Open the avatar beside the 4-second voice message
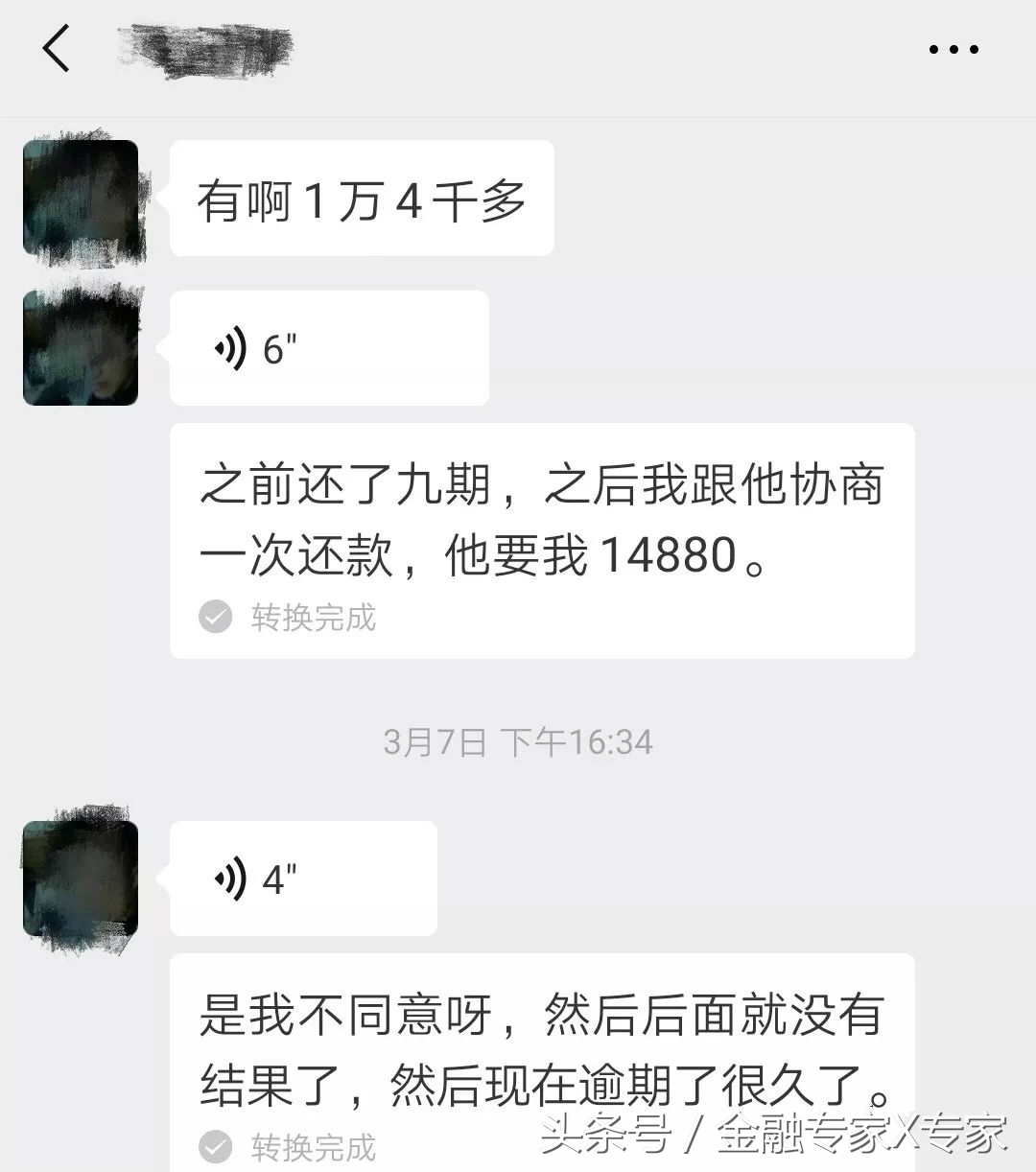The height and width of the screenshot is (1172, 1036). tap(80, 877)
